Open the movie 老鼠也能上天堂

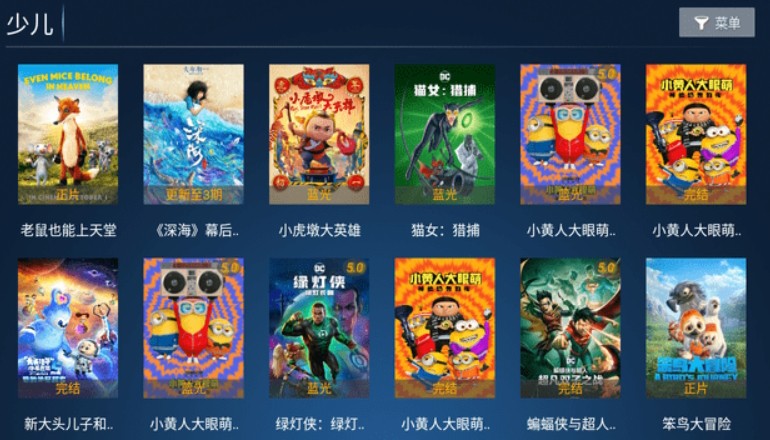click(68, 135)
